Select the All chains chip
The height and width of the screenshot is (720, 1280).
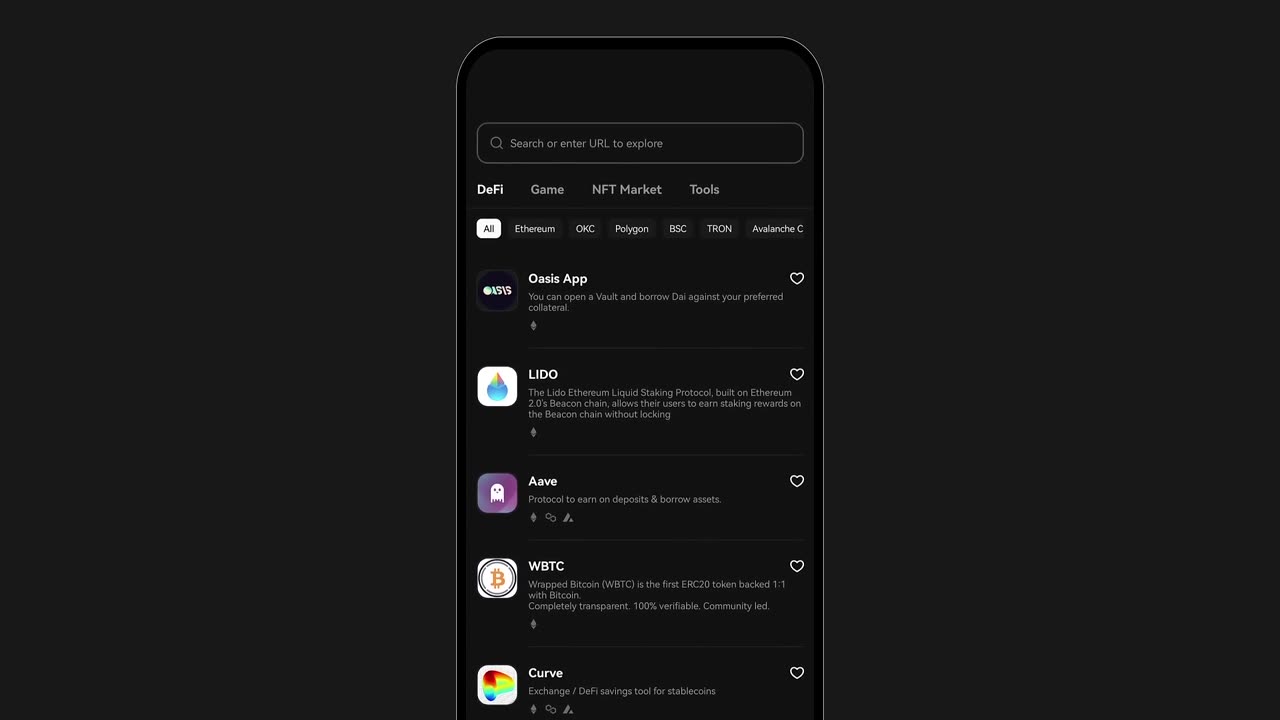(x=488, y=229)
